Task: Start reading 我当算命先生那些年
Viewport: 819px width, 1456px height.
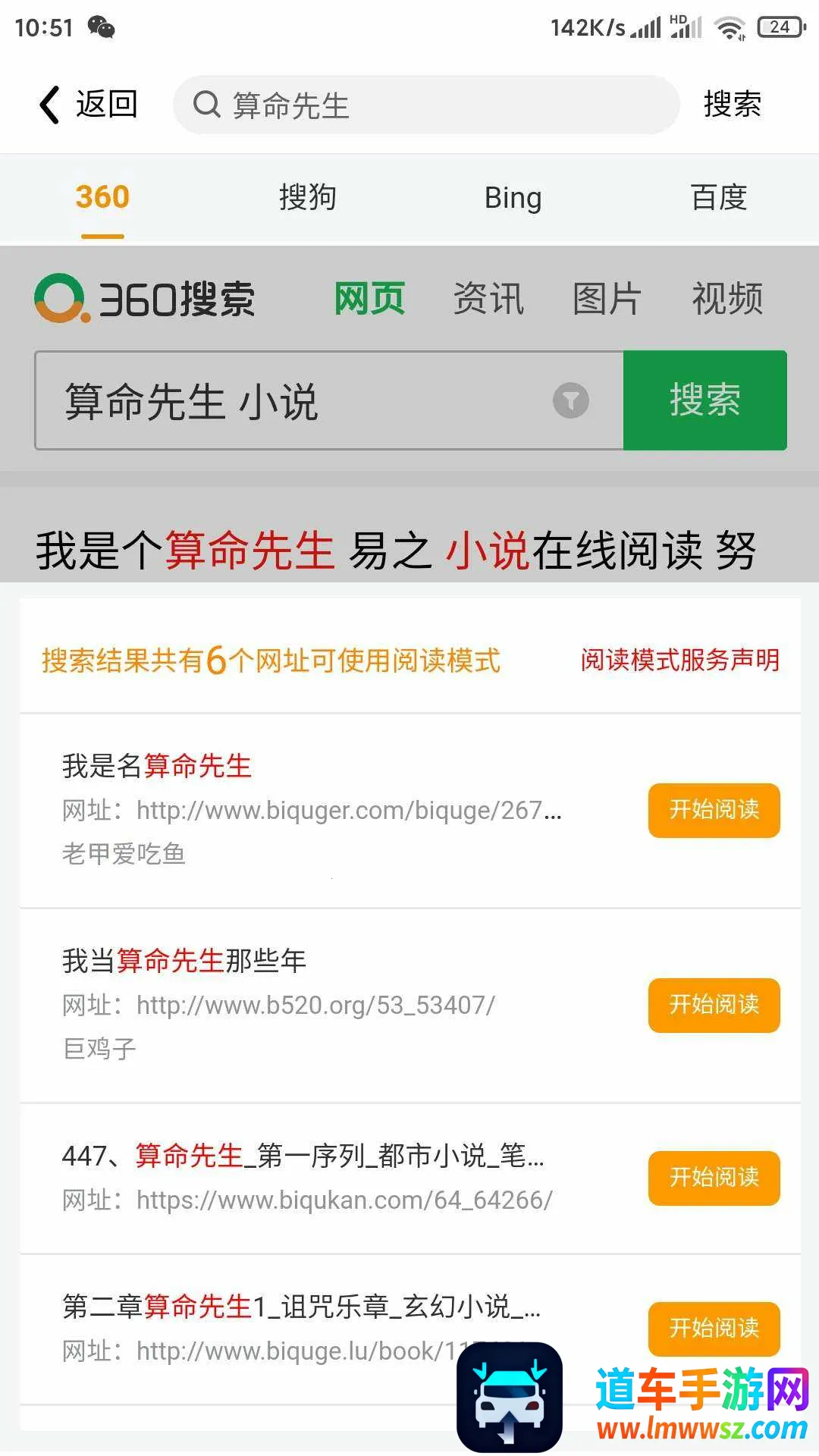Action: pos(714,1005)
